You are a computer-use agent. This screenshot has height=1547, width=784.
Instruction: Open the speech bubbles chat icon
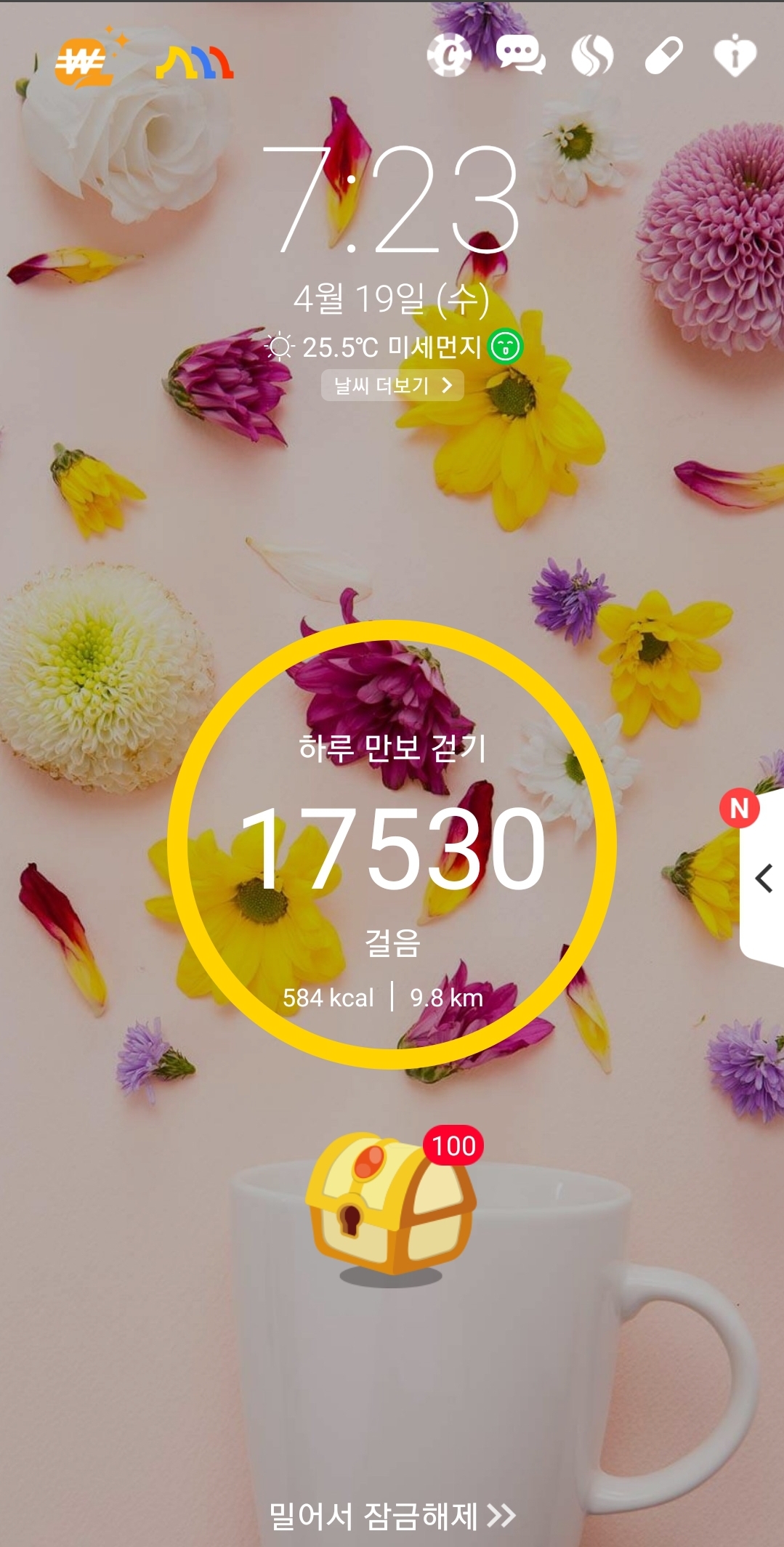[520, 55]
